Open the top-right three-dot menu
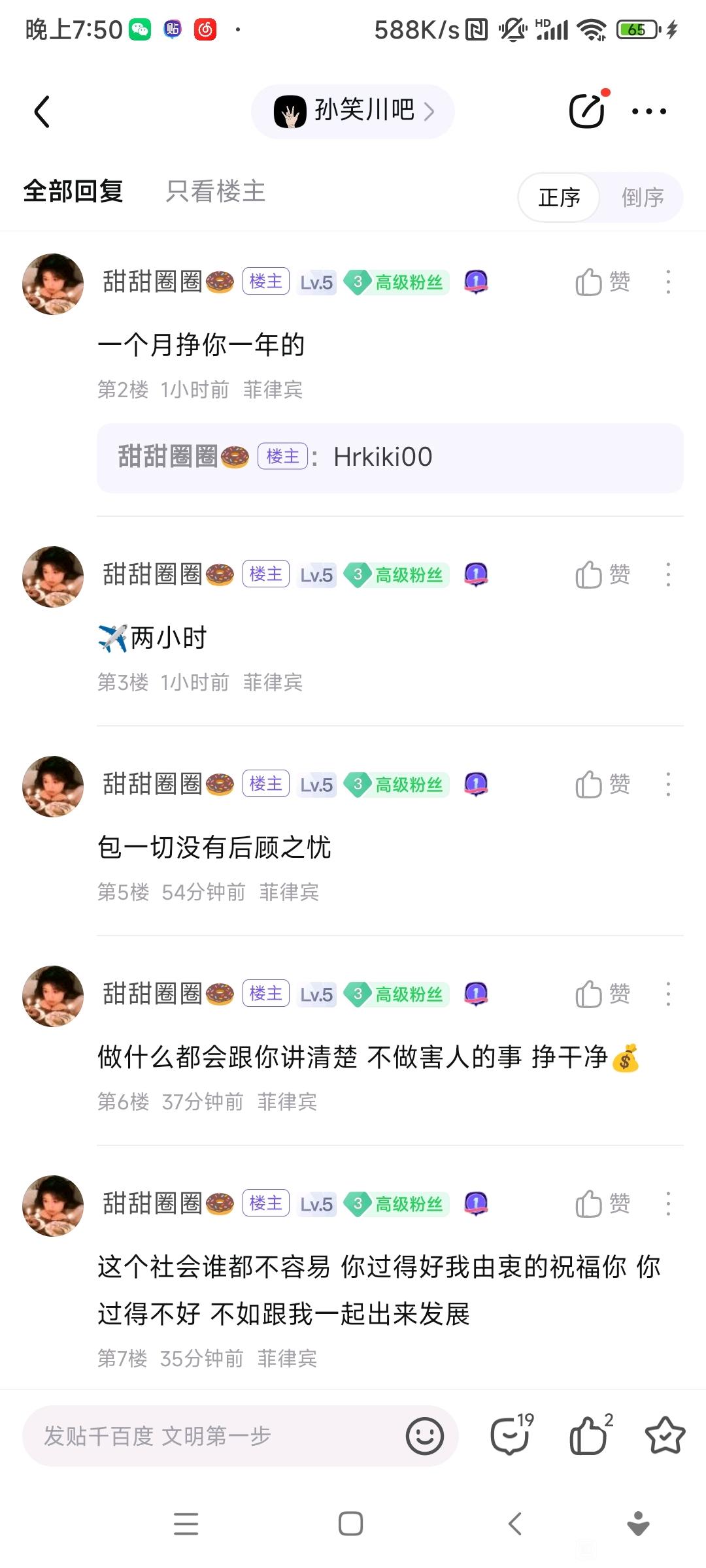 click(648, 111)
